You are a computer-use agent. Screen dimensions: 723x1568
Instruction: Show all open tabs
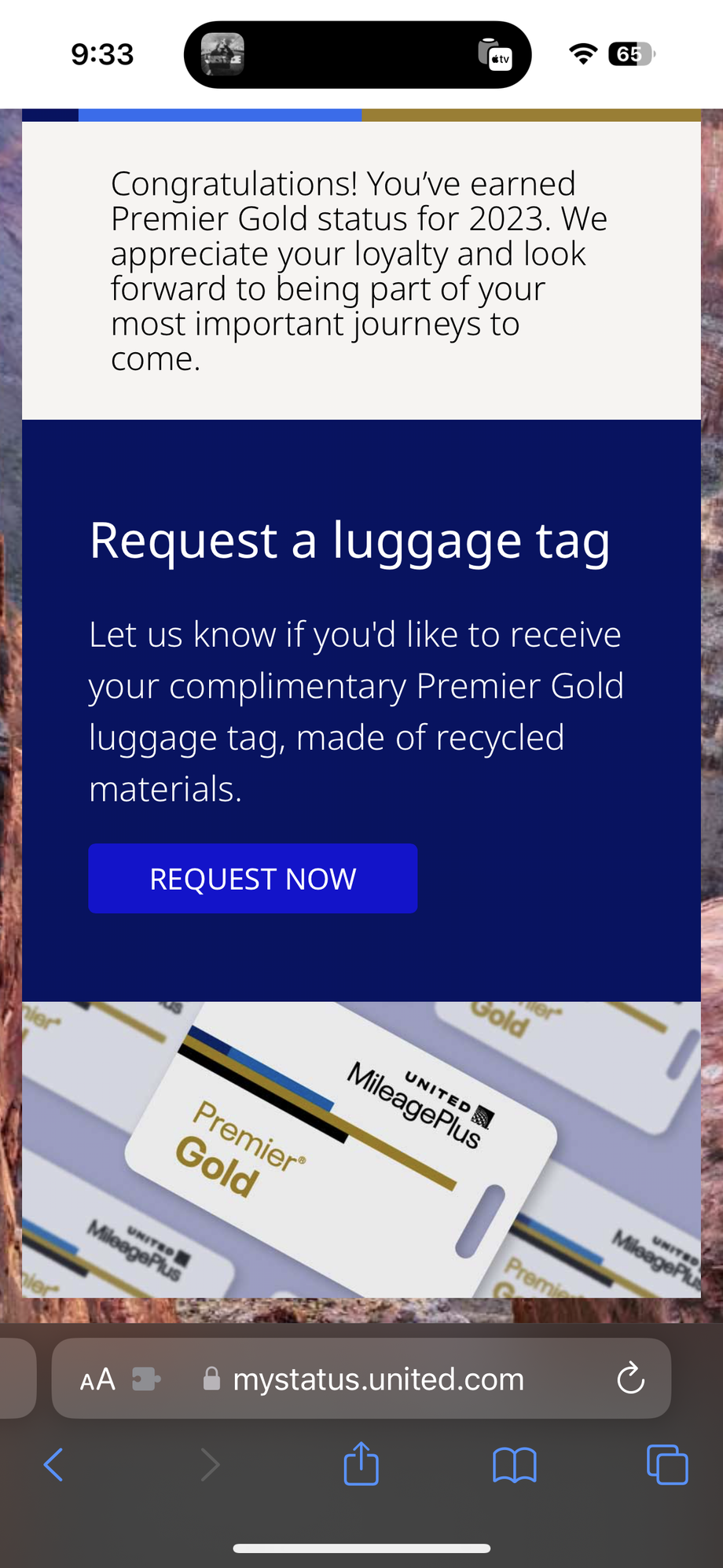tap(666, 1465)
